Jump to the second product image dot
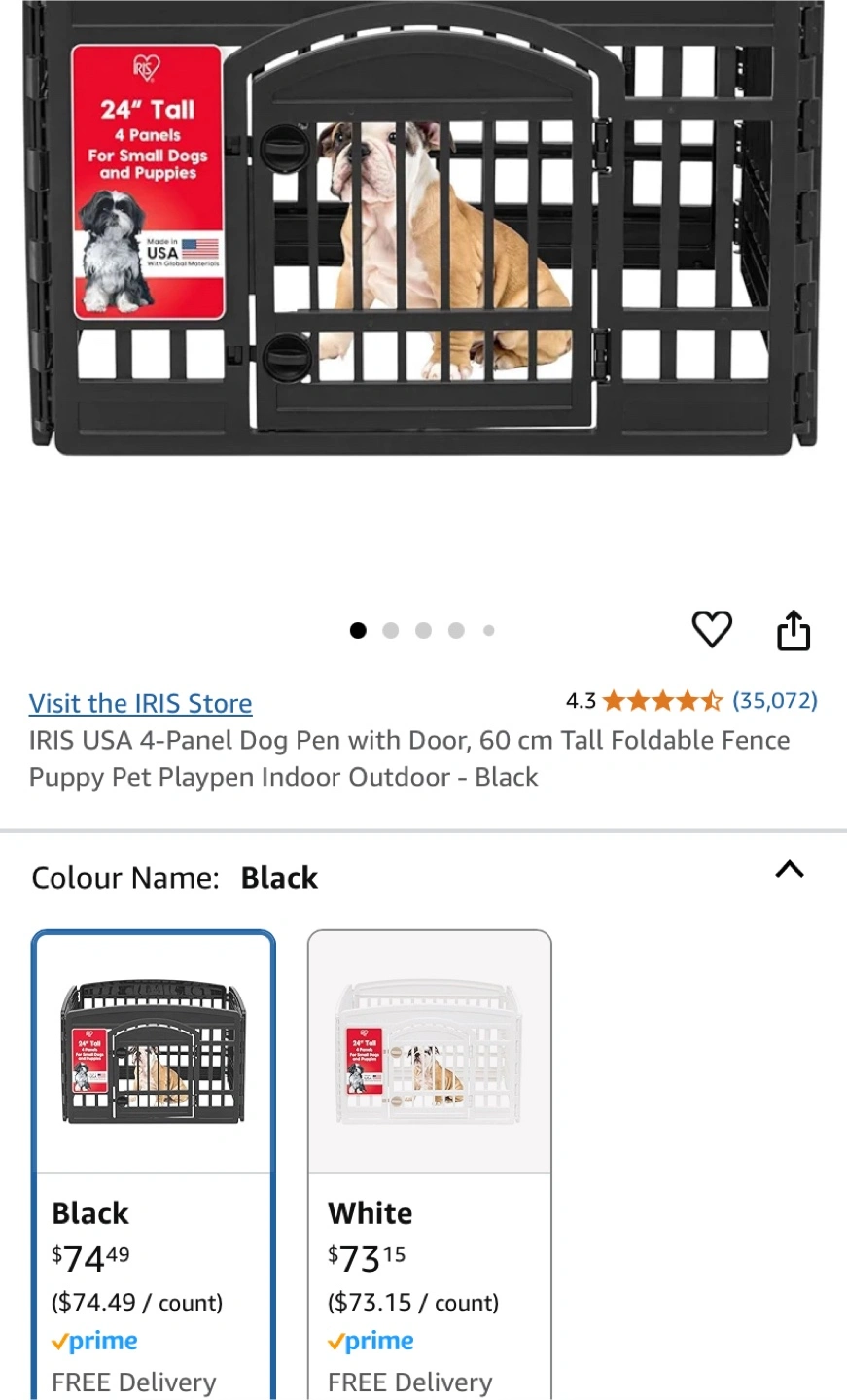The width and height of the screenshot is (847, 1400). [391, 631]
